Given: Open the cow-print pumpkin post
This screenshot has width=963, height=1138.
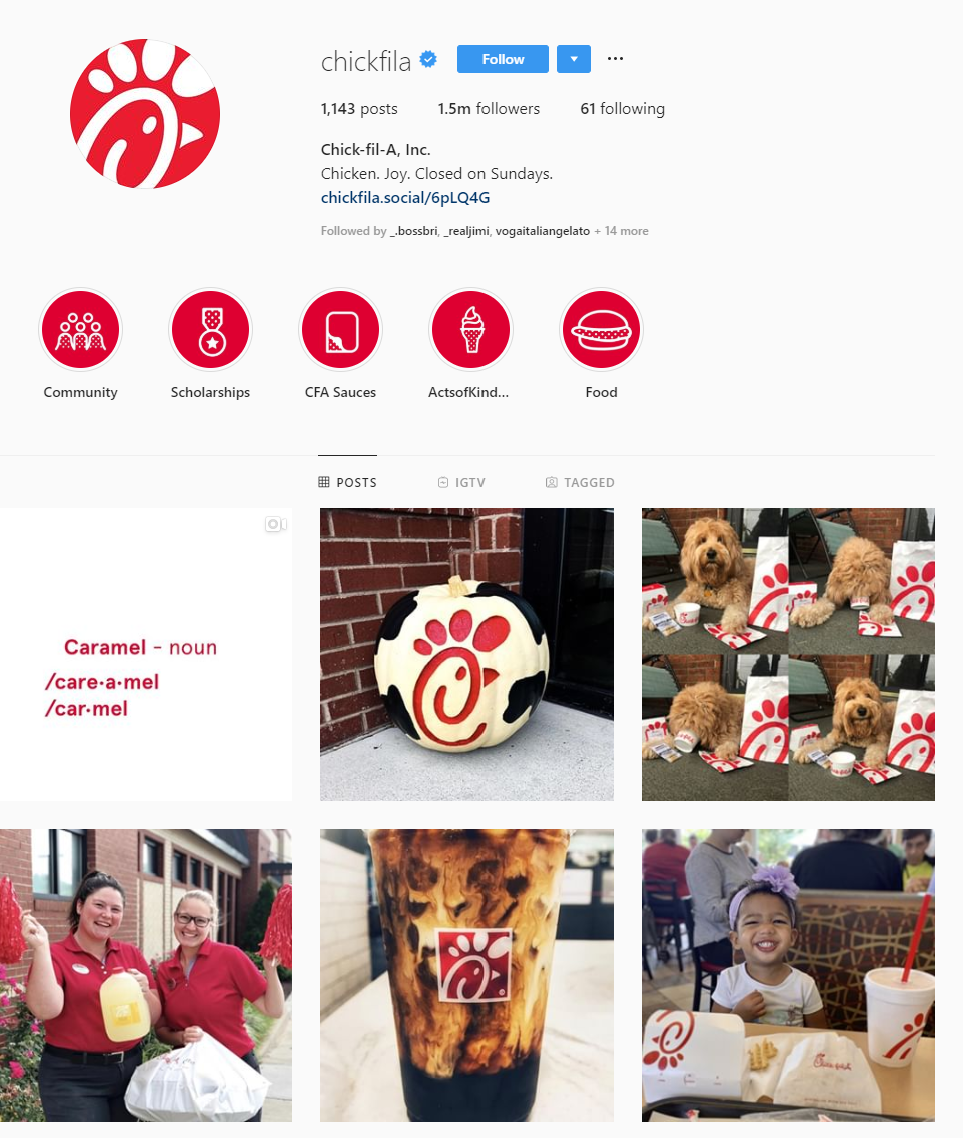Looking at the screenshot, I should 466,654.
